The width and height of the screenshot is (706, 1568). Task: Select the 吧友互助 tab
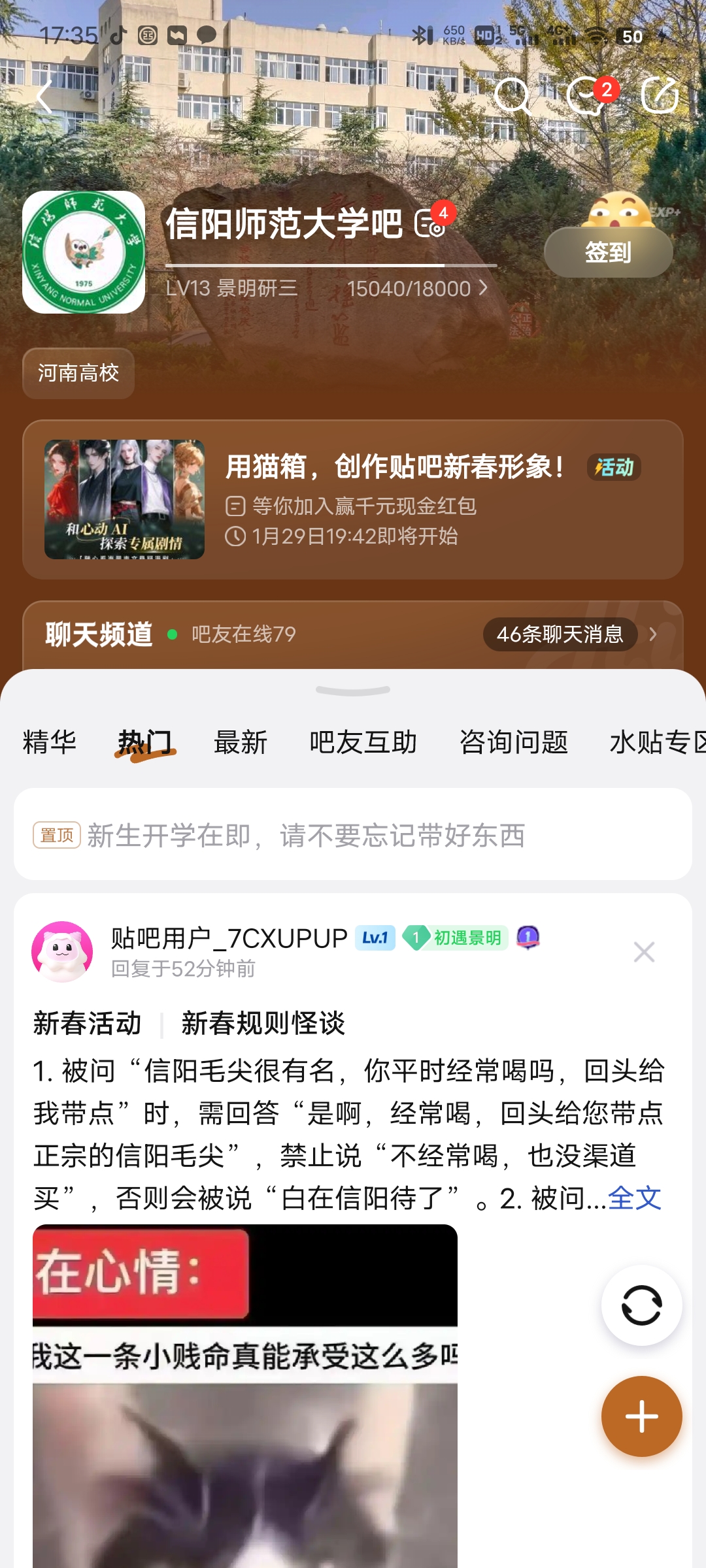click(363, 743)
